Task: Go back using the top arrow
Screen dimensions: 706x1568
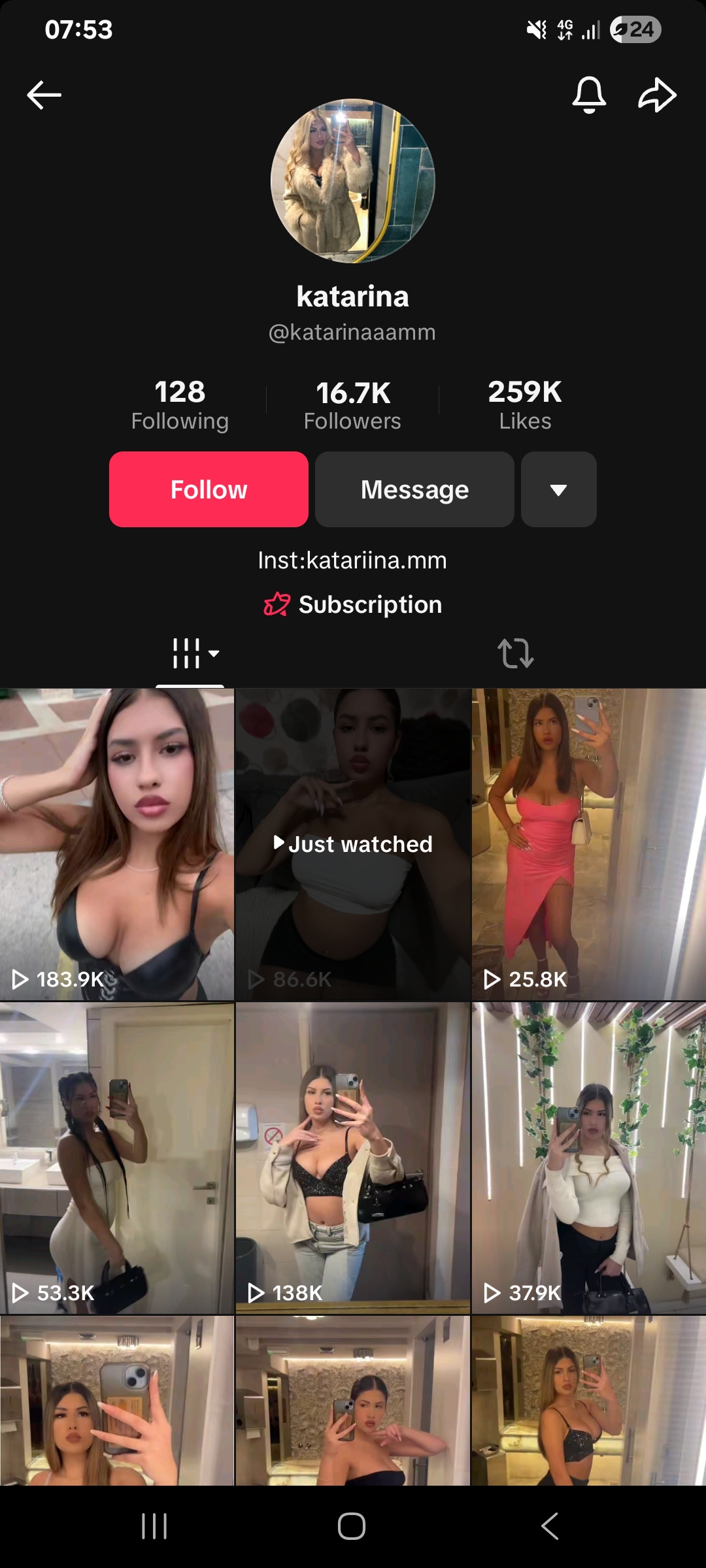Action: pos(44,95)
